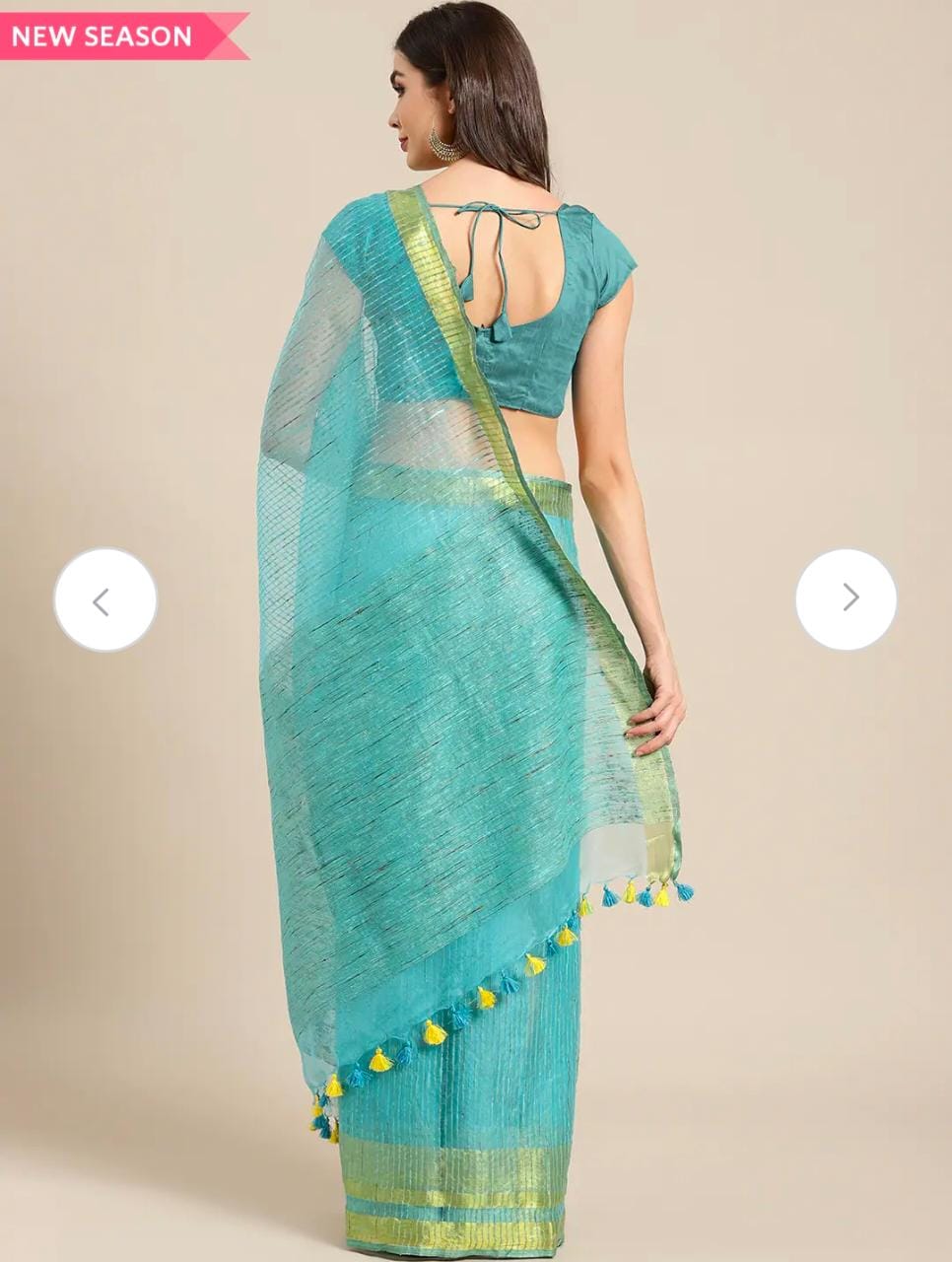Show the next product image
The image size is (952, 1262).
click(x=847, y=598)
